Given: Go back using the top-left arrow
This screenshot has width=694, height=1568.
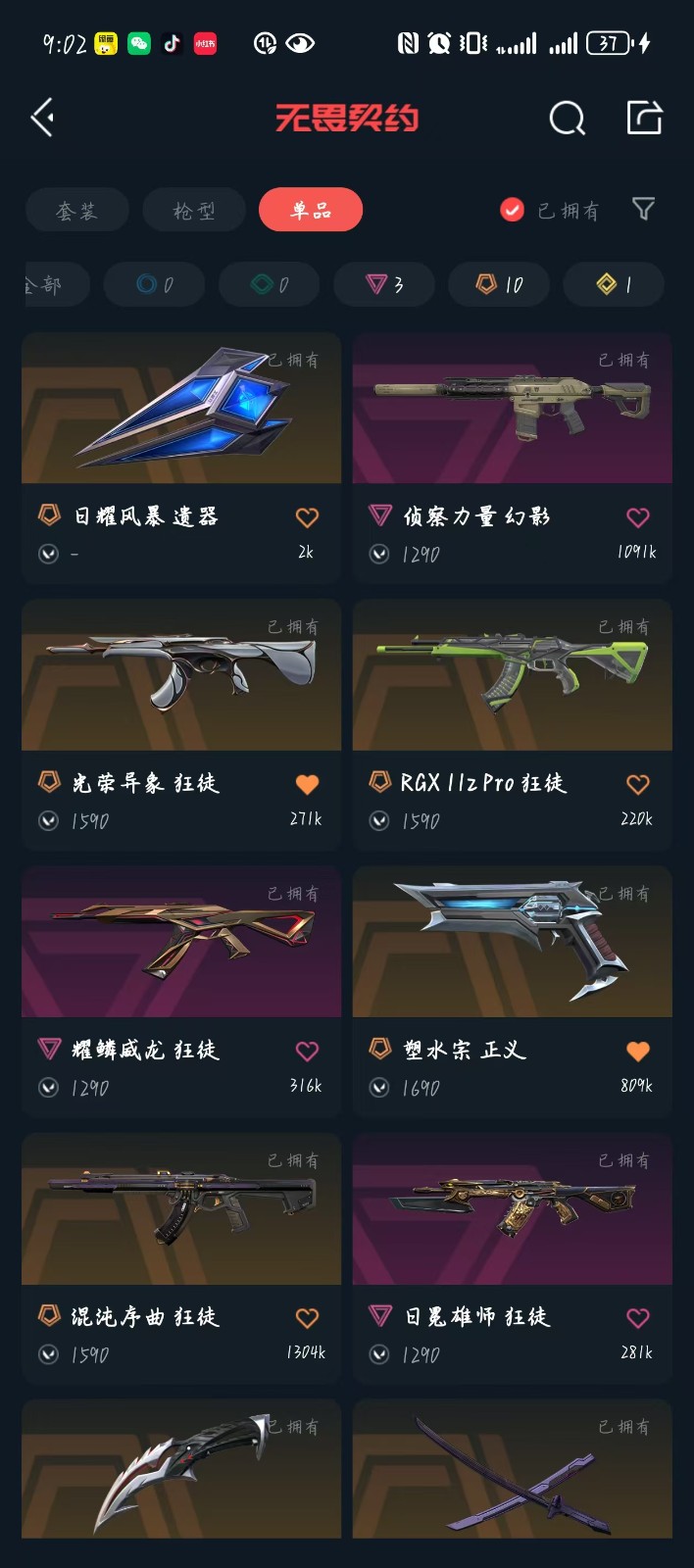Looking at the screenshot, I should (x=42, y=118).
